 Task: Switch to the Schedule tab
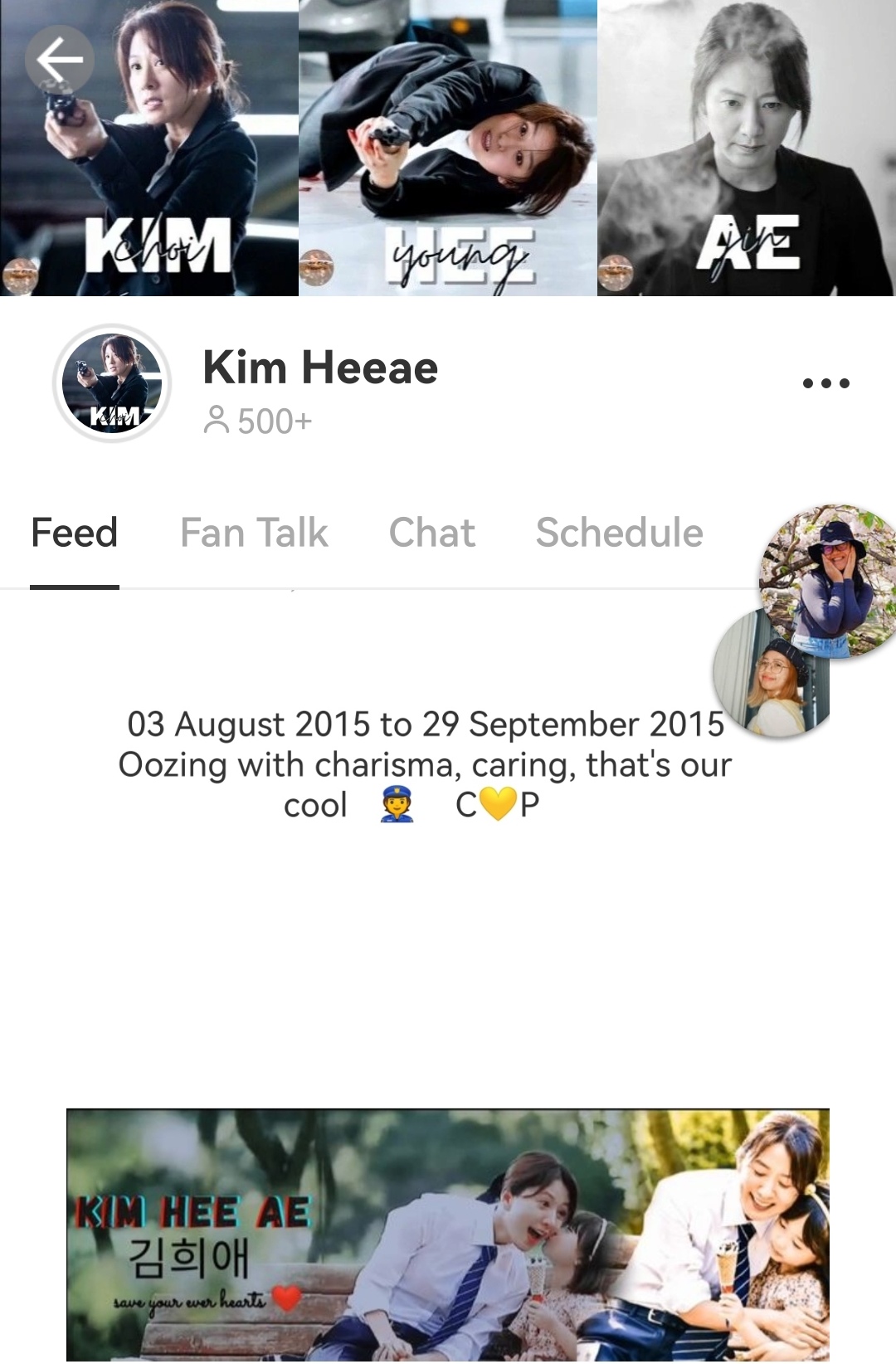coord(619,532)
